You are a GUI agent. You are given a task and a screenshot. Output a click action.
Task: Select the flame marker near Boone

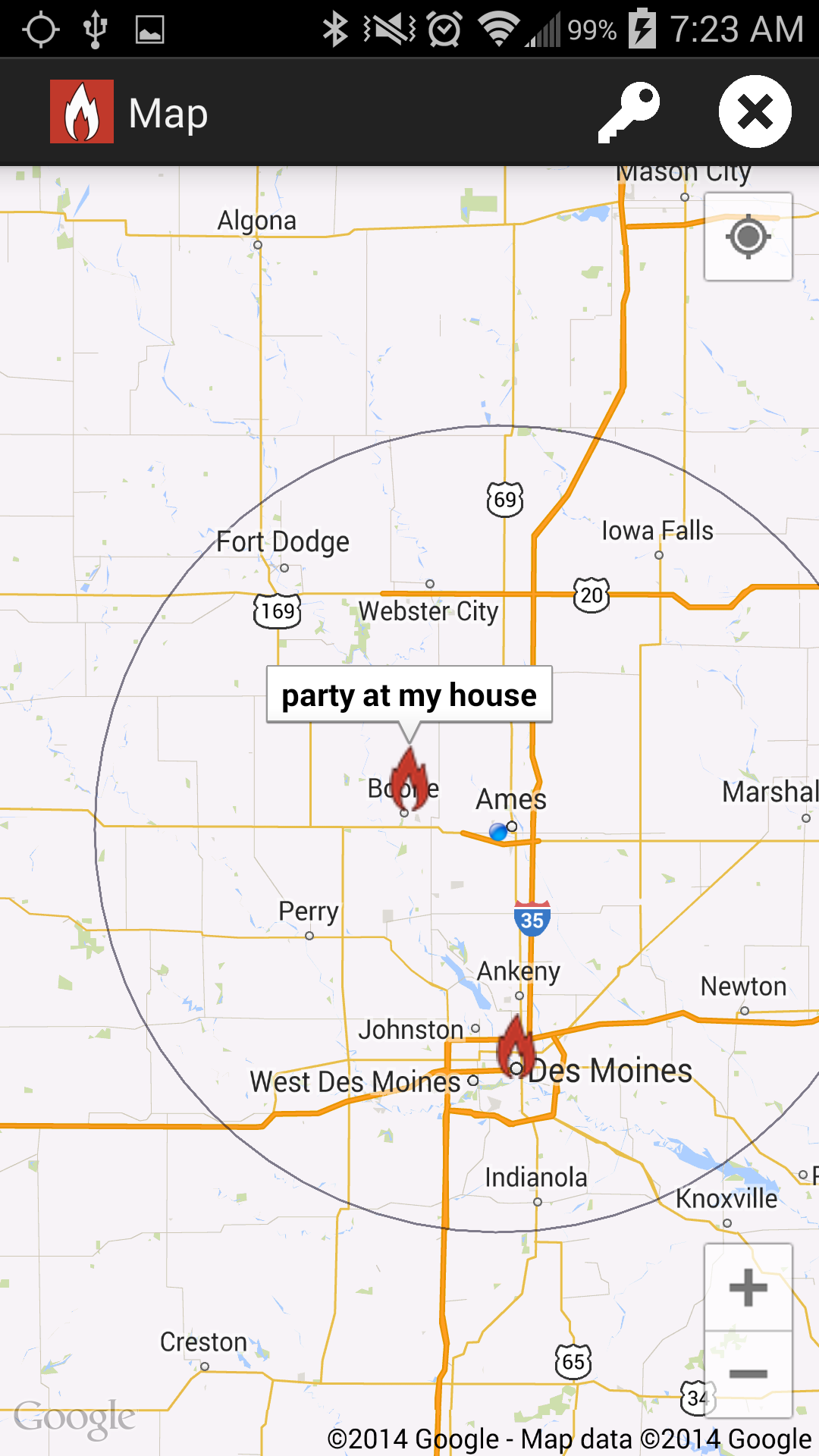[x=409, y=779]
